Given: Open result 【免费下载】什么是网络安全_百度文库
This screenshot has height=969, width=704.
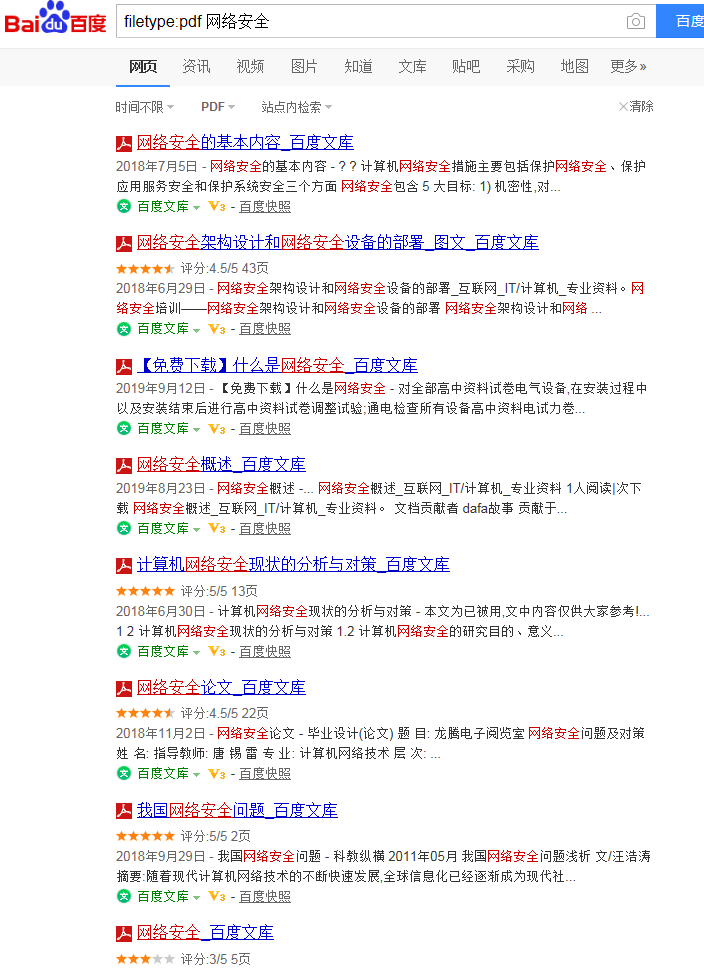Looking at the screenshot, I should [277, 365].
